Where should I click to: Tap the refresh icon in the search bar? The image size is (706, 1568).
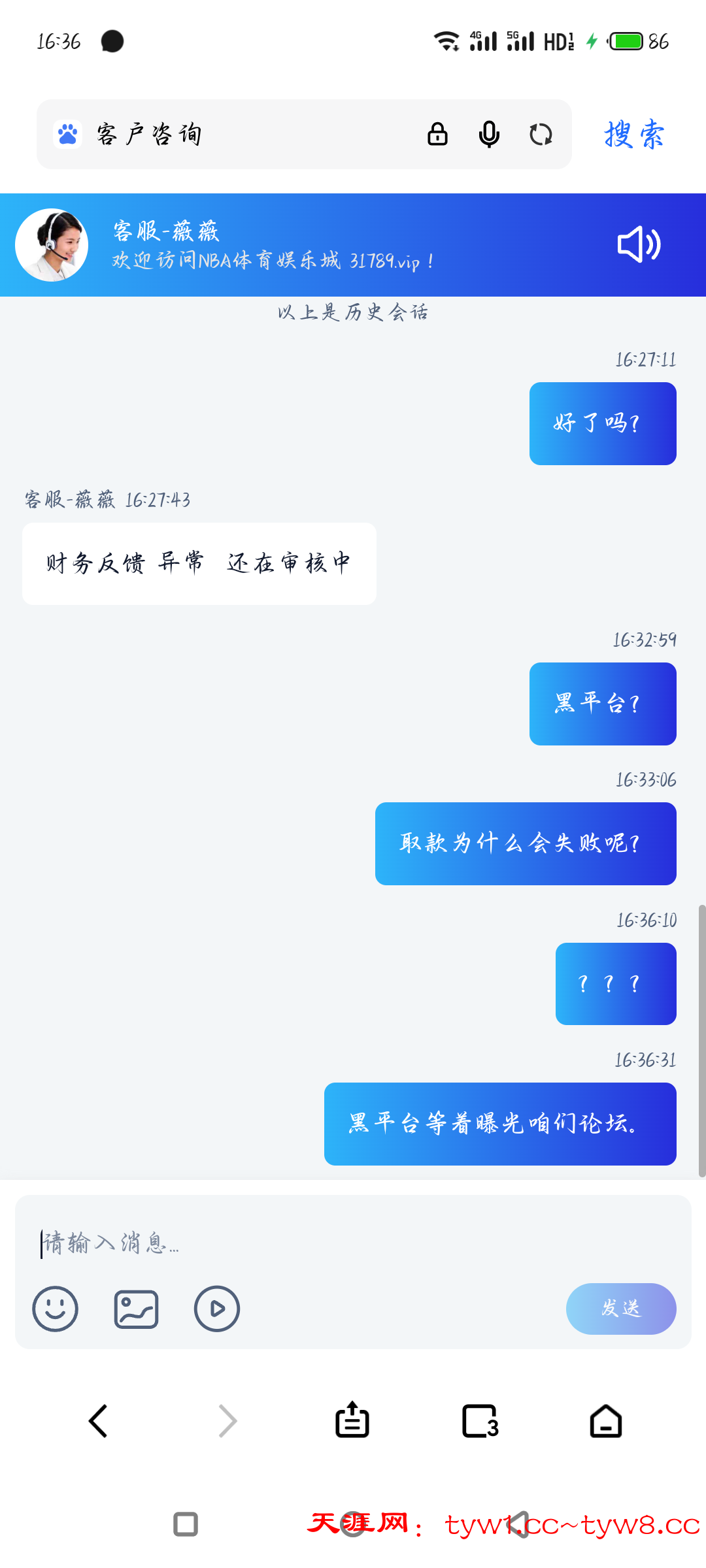tap(541, 134)
